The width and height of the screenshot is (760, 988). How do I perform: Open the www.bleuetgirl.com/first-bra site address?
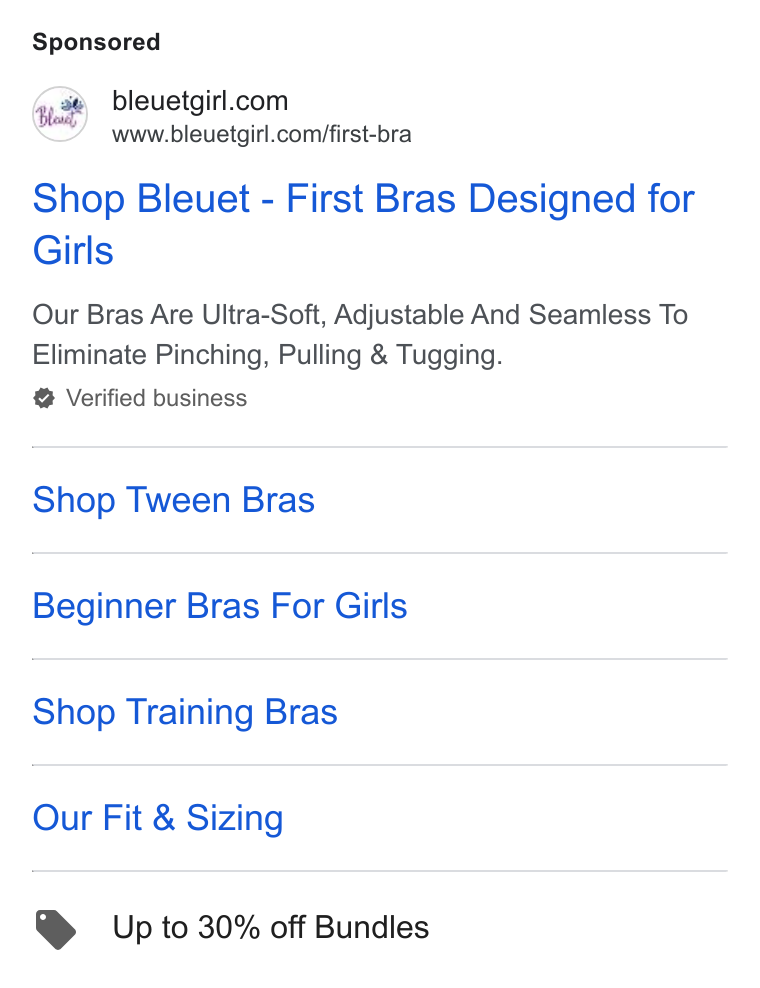click(x=262, y=134)
